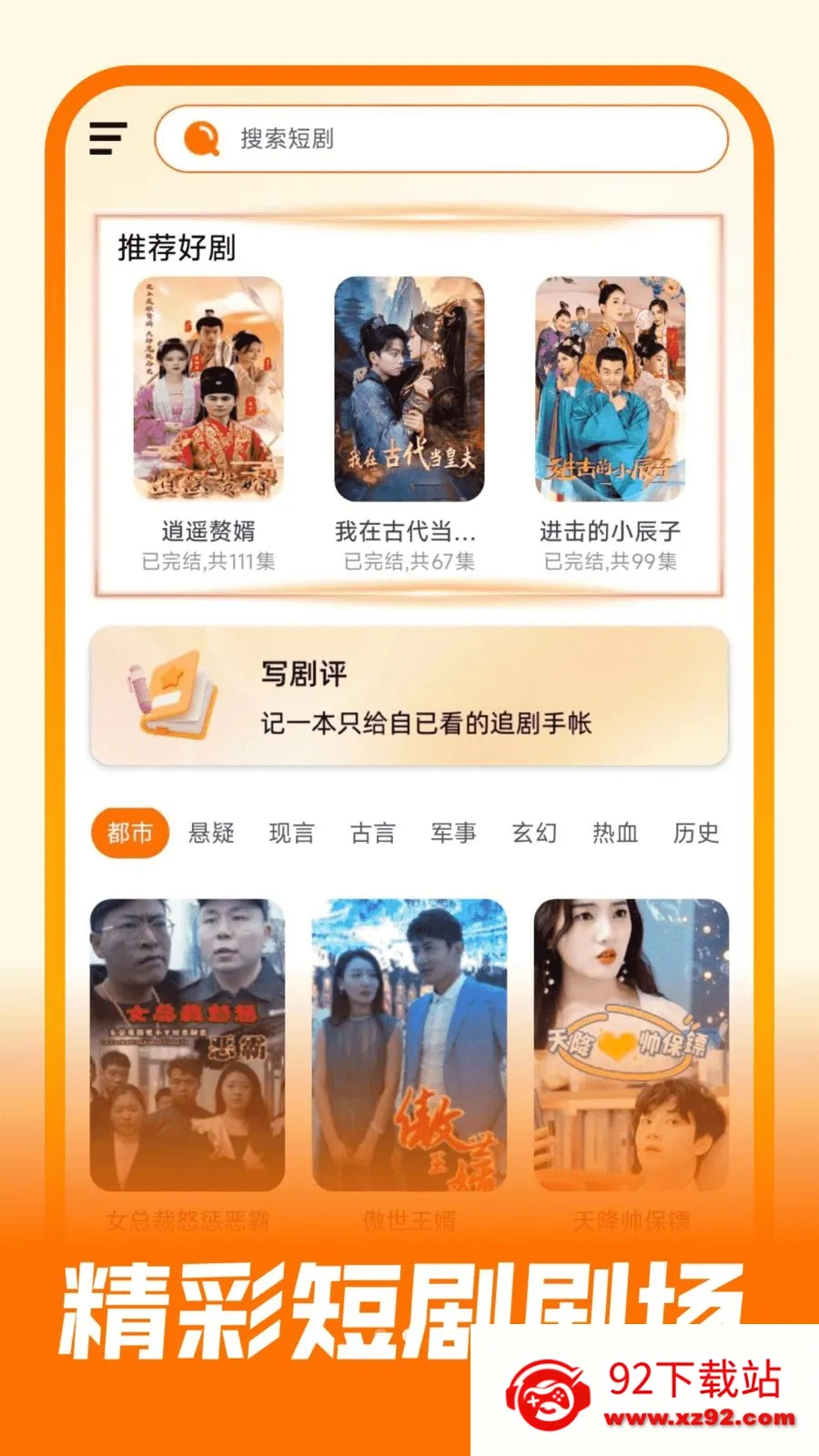Select the highlighted 都市 category
Screen dimensions: 819x1456
(x=130, y=832)
